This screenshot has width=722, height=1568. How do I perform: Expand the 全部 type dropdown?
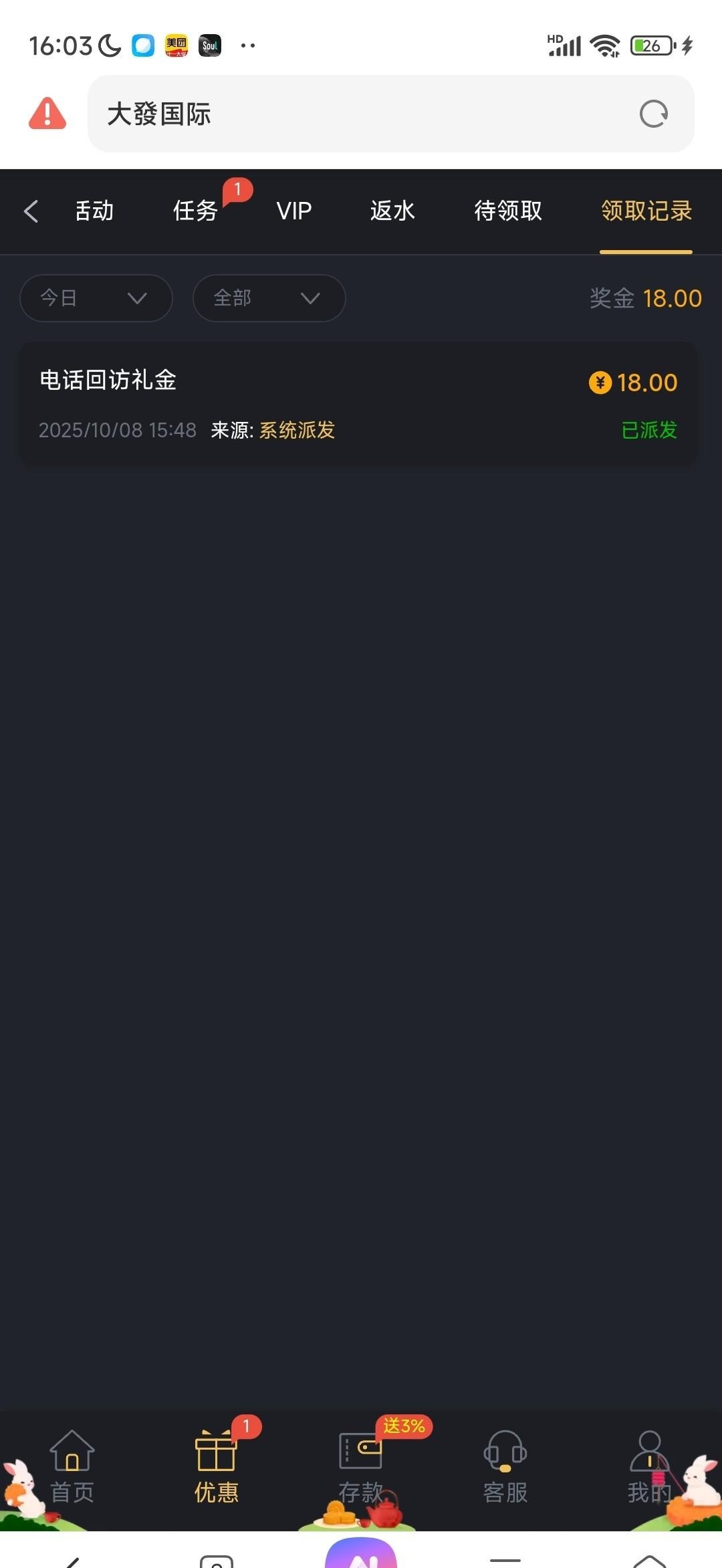pos(269,298)
